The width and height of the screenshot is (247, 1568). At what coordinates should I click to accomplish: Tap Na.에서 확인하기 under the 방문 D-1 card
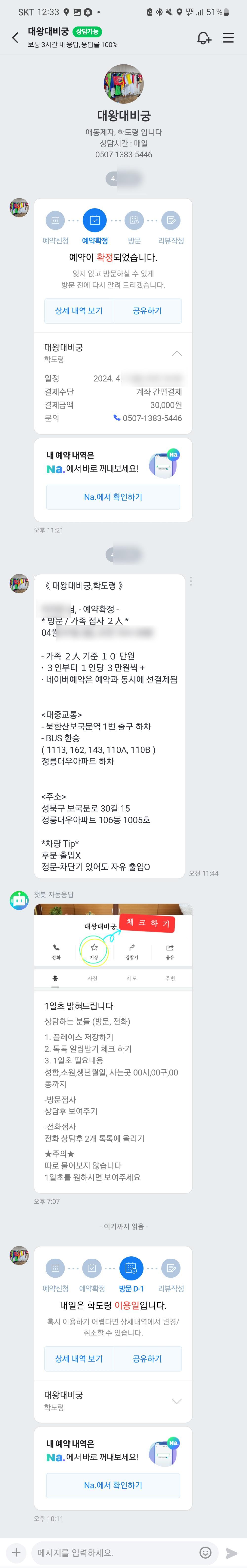tap(113, 1485)
